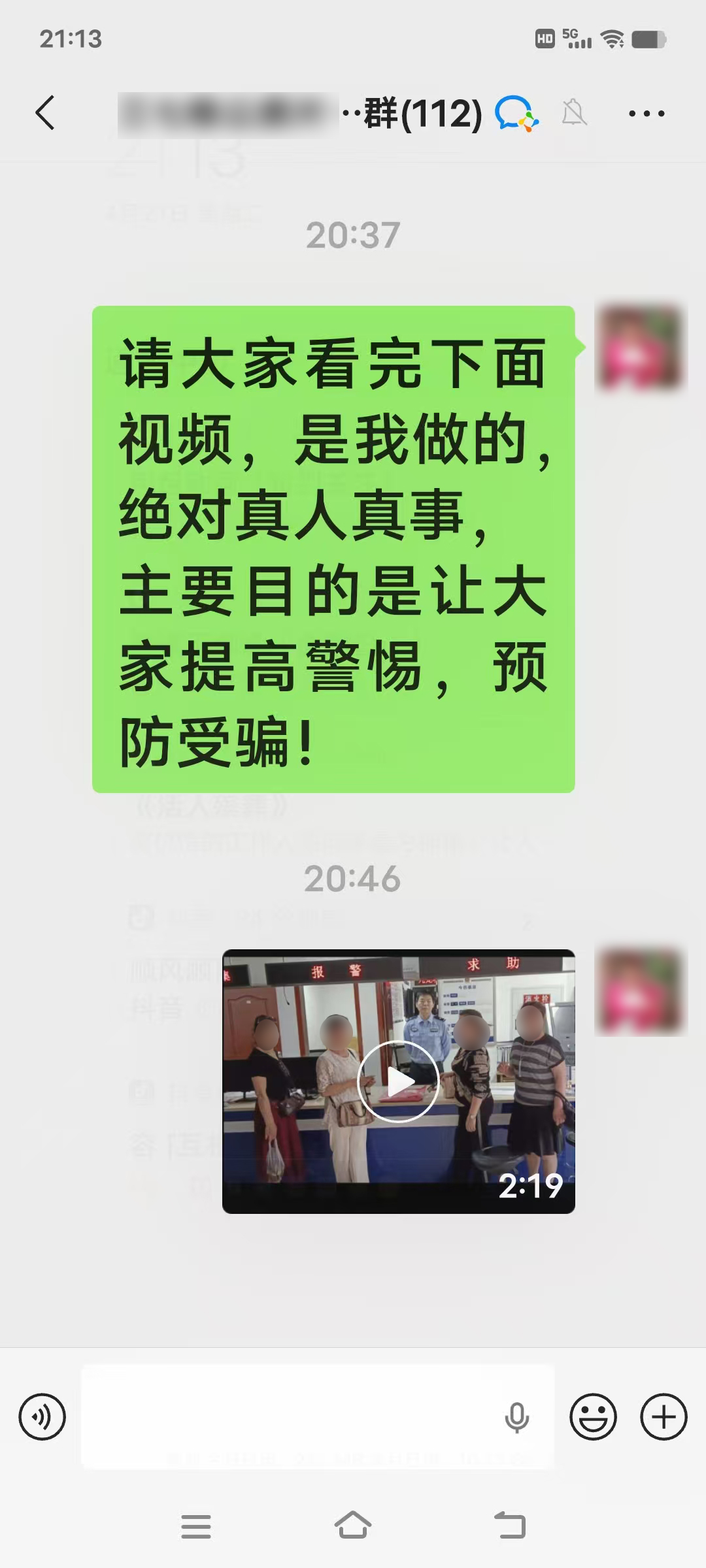The width and height of the screenshot is (706, 1568).
Task: Play the 2:19 video message
Action: click(398, 1081)
